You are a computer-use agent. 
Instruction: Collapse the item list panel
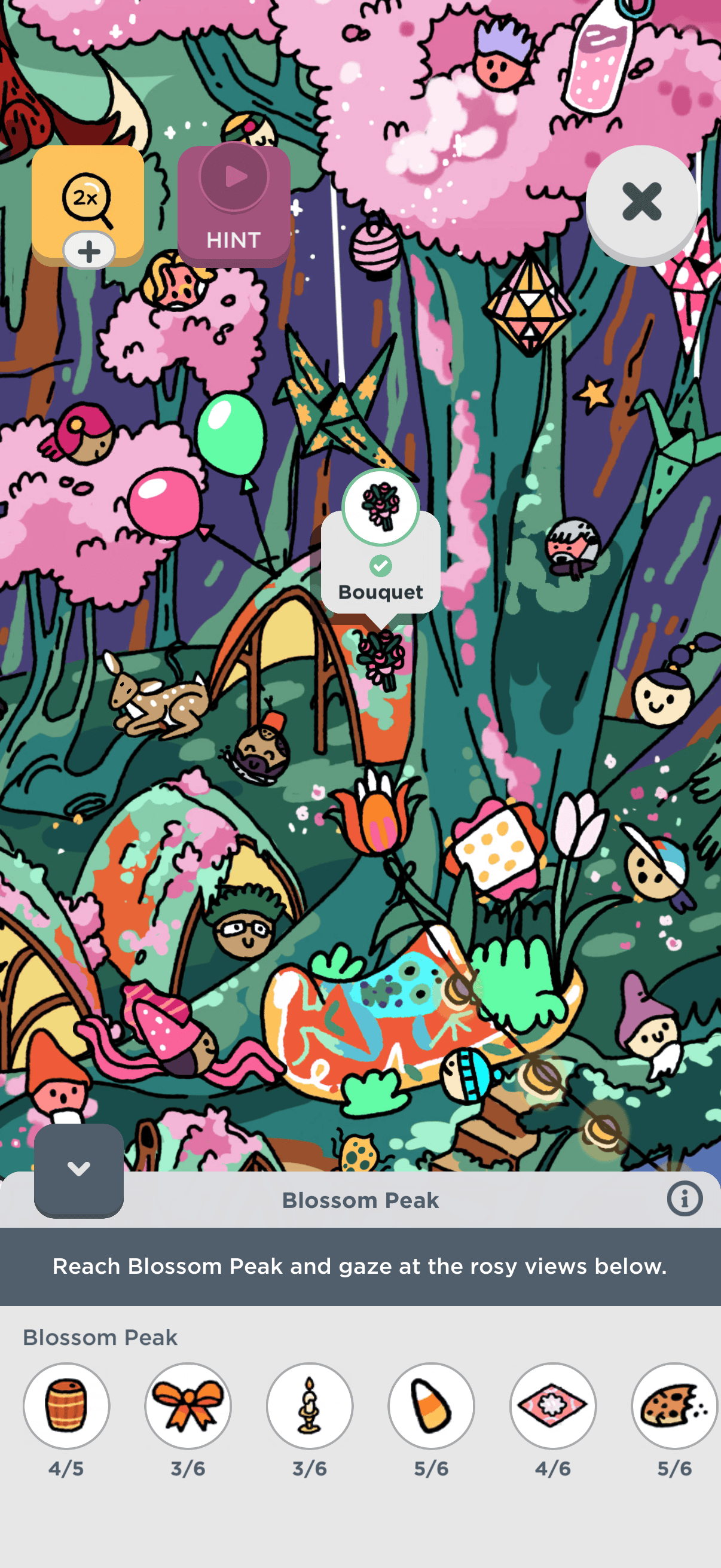point(78,1169)
